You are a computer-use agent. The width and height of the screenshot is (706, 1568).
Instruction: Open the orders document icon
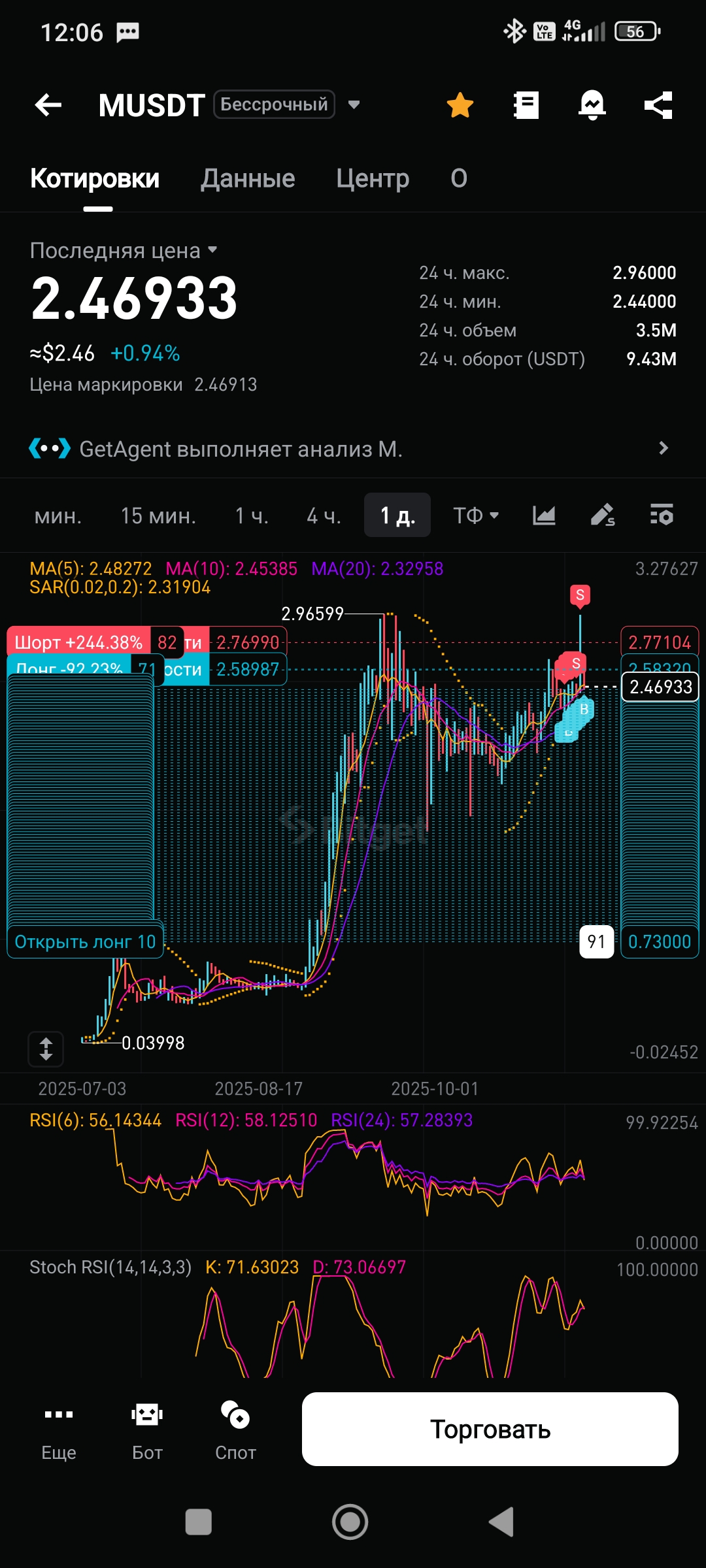526,105
